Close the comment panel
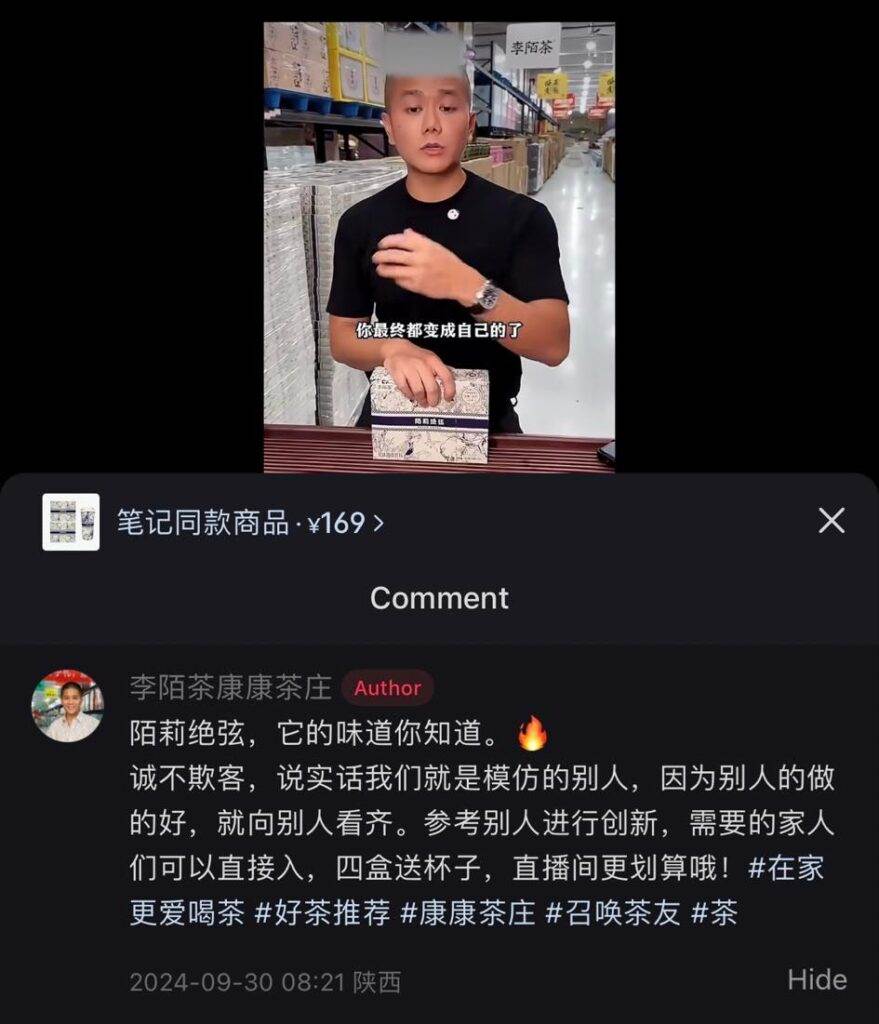Screen dimensions: 879x1024 [831, 521]
